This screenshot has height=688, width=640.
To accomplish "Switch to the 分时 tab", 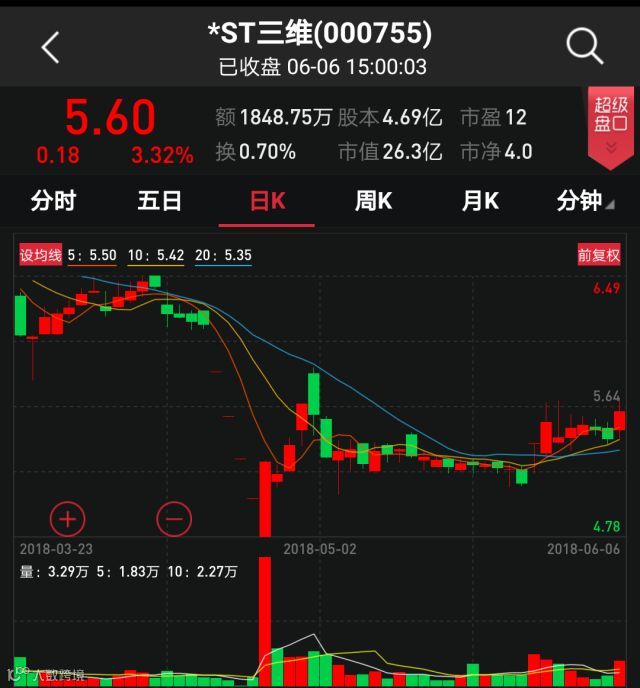I will (53, 201).
